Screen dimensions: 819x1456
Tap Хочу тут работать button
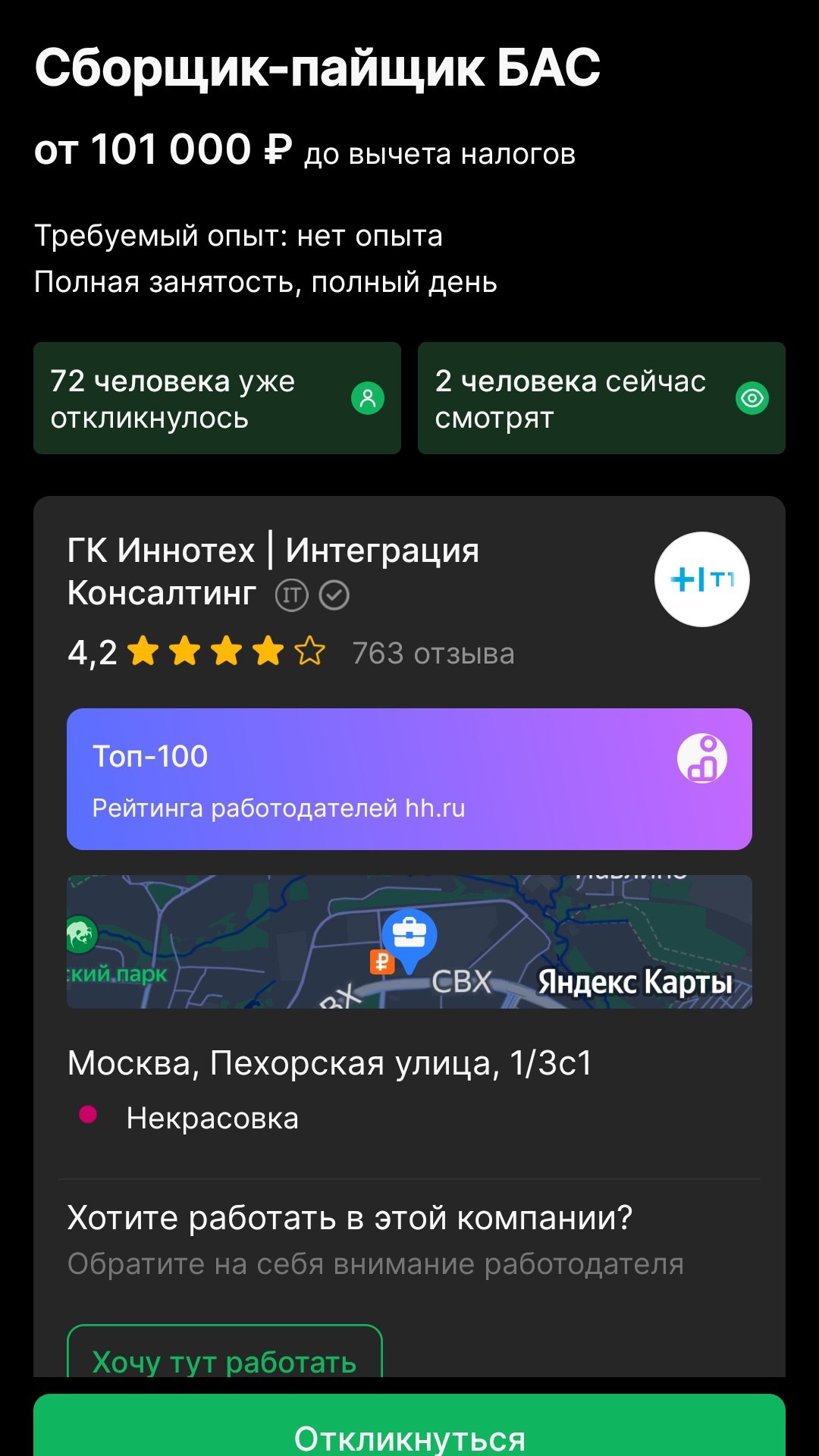tap(224, 1351)
